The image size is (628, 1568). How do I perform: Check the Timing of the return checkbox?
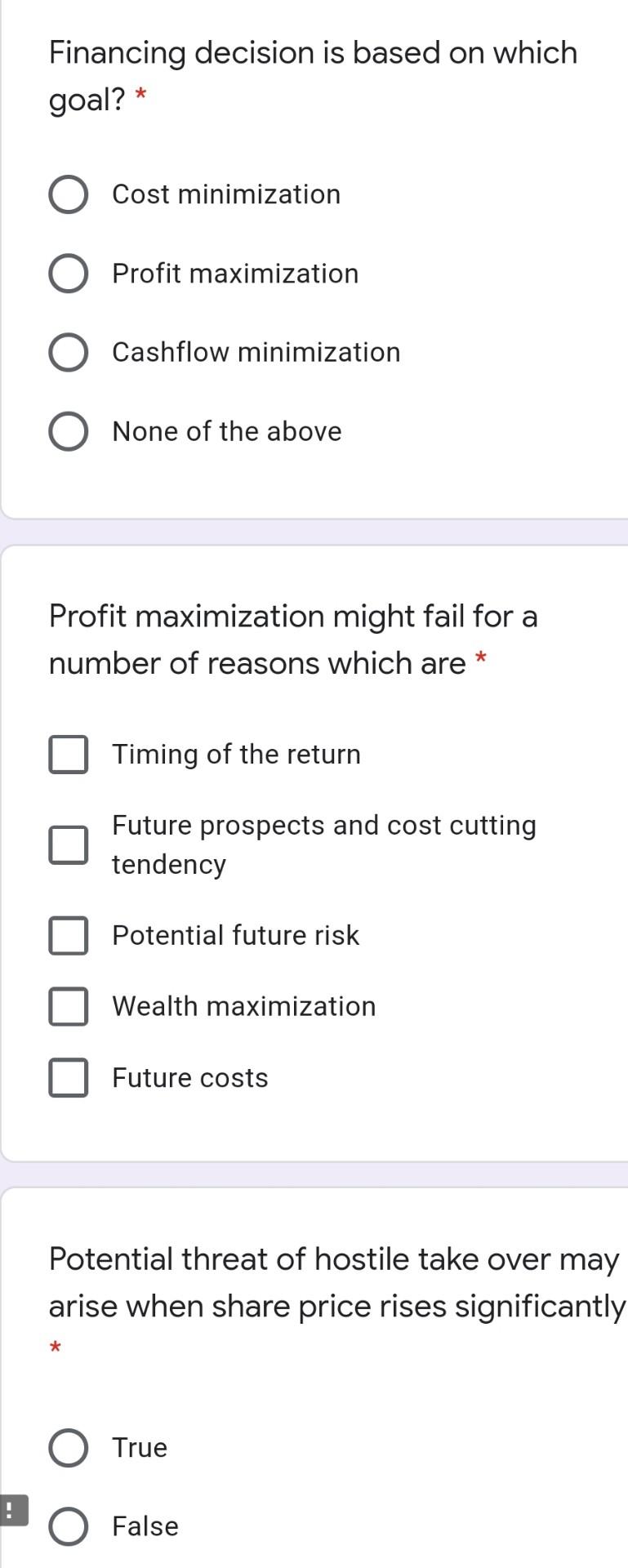pos(68,755)
